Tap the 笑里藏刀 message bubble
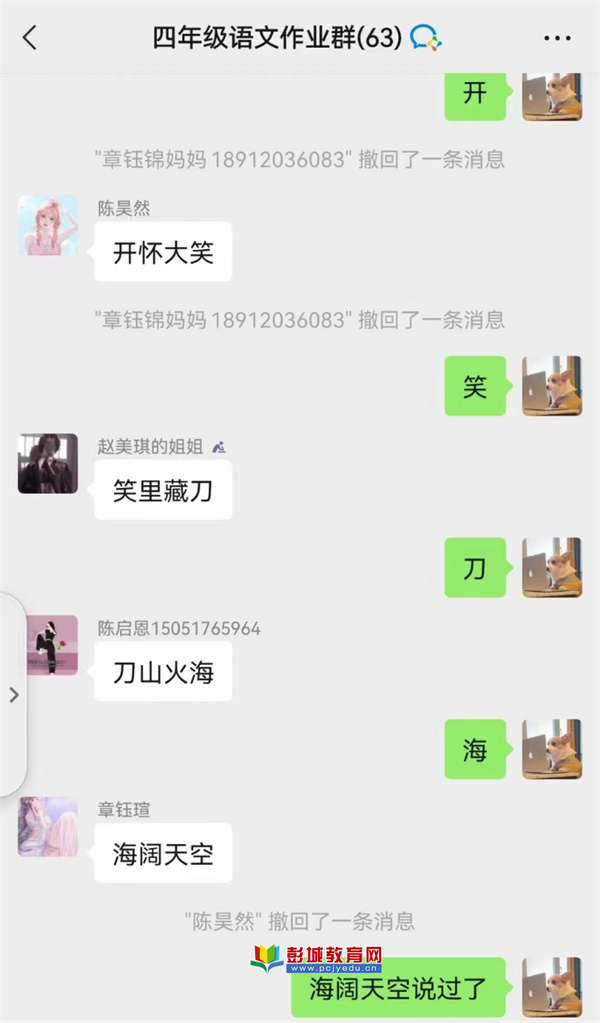This screenshot has height=1023, width=600. click(x=163, y=490)
